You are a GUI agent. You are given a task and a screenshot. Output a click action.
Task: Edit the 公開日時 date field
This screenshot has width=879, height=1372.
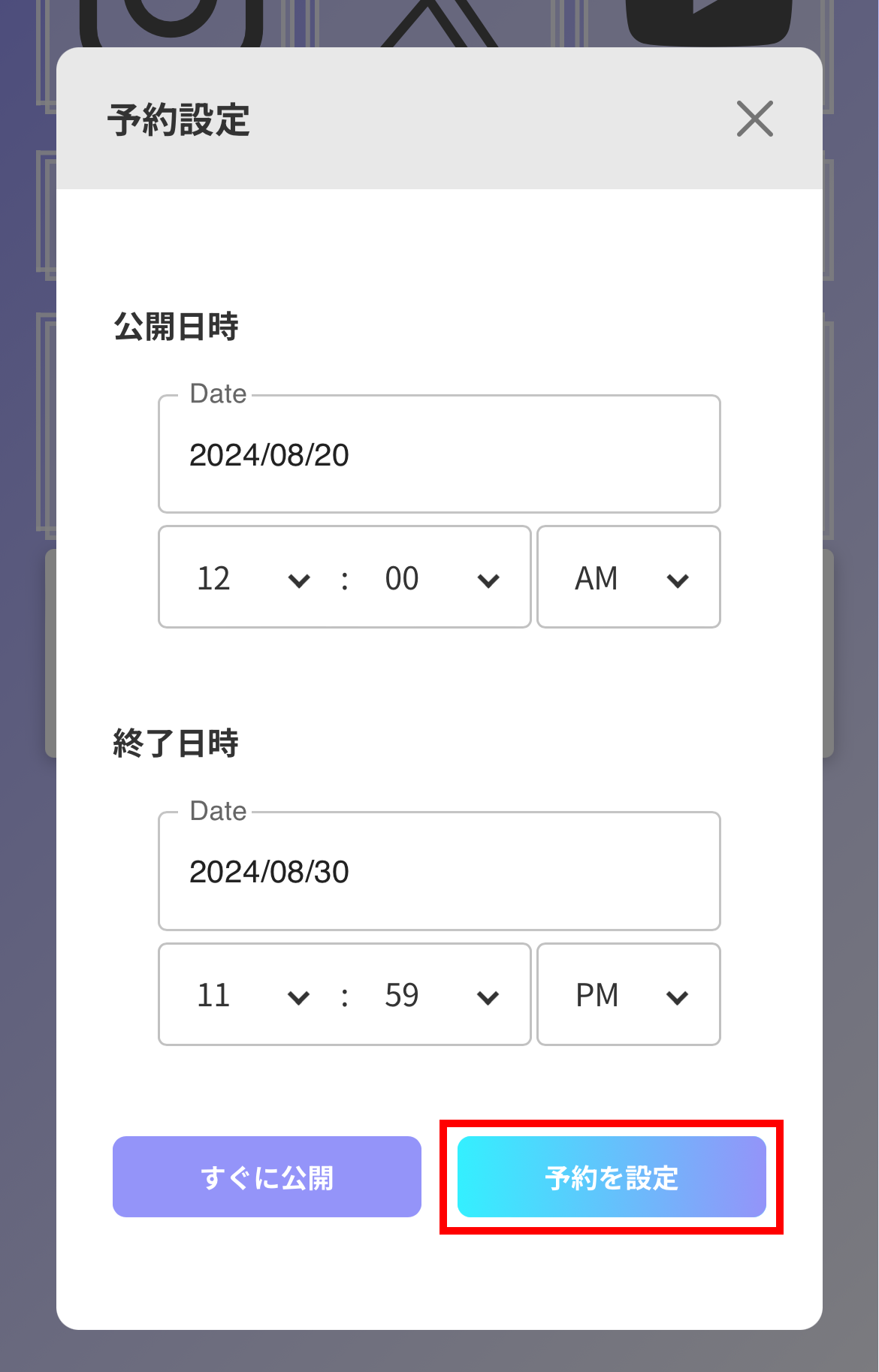point(439,455)
